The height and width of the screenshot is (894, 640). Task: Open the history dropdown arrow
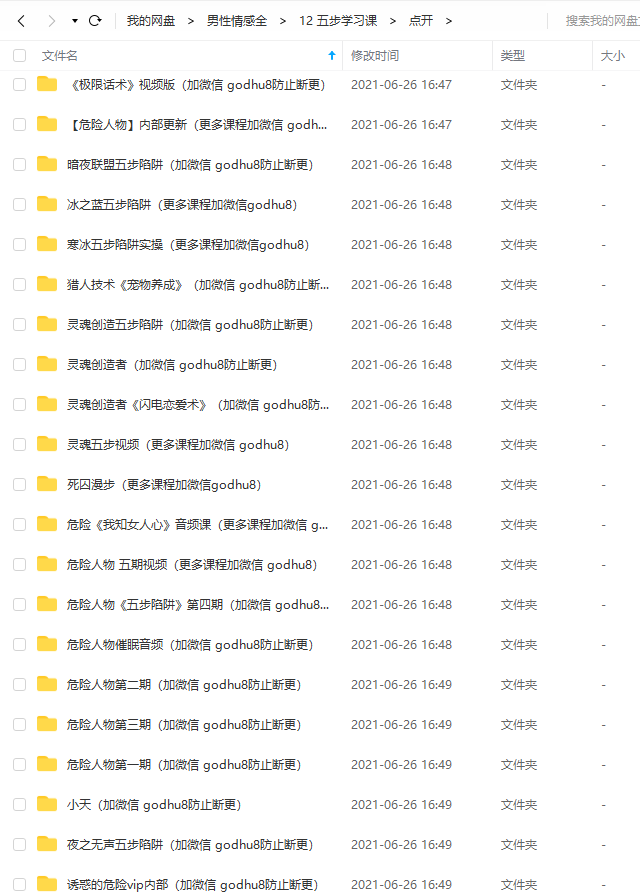[75, 21]
